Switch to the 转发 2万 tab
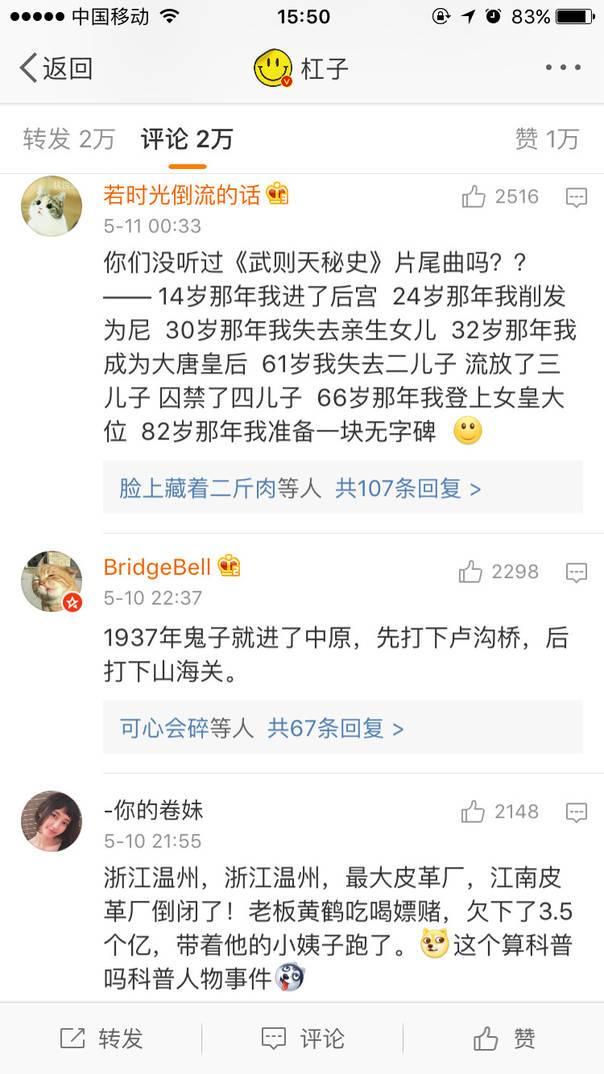This screenshot has width=604, height=1074. point(69,139)
